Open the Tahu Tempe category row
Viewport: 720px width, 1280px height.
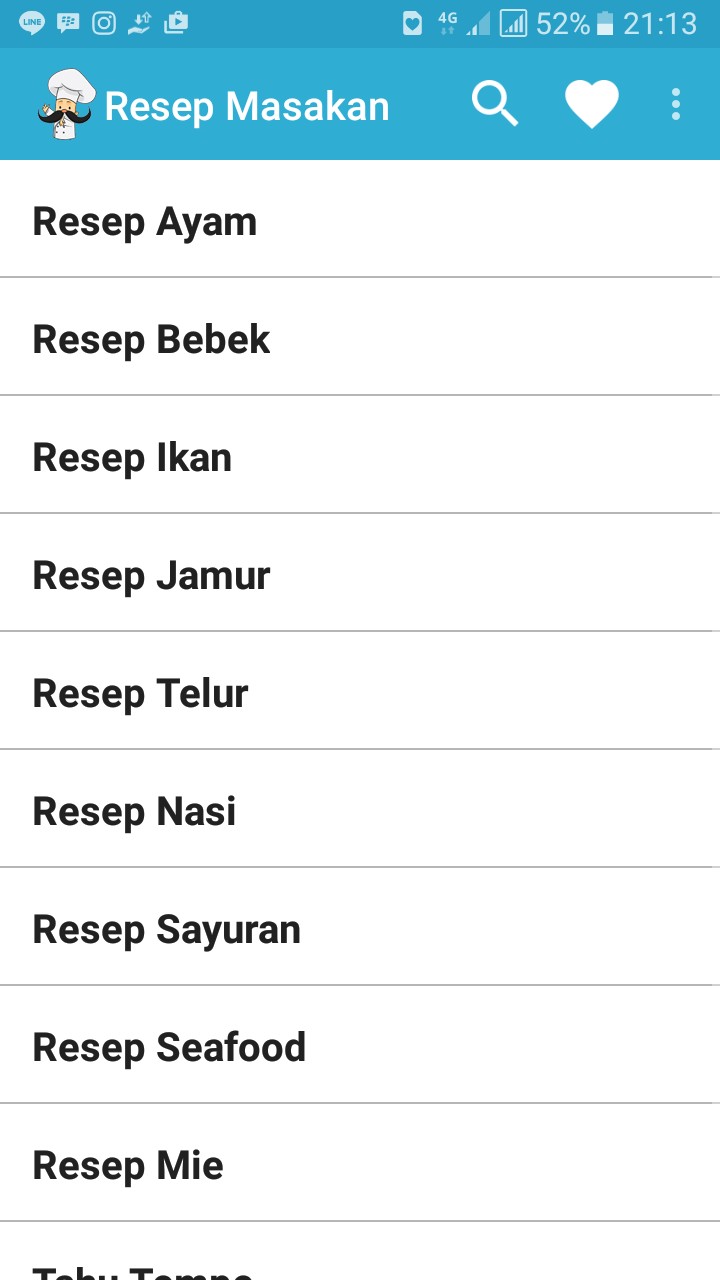tap(360, 1252)
